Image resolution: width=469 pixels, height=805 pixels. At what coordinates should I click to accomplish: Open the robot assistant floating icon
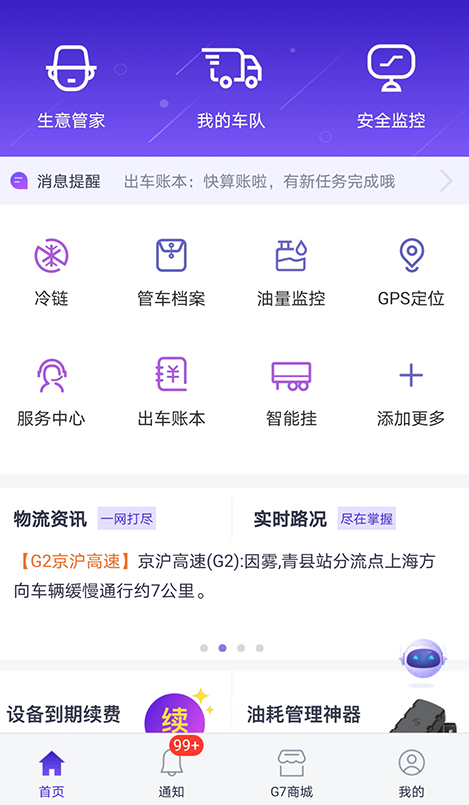pos(422,660)
